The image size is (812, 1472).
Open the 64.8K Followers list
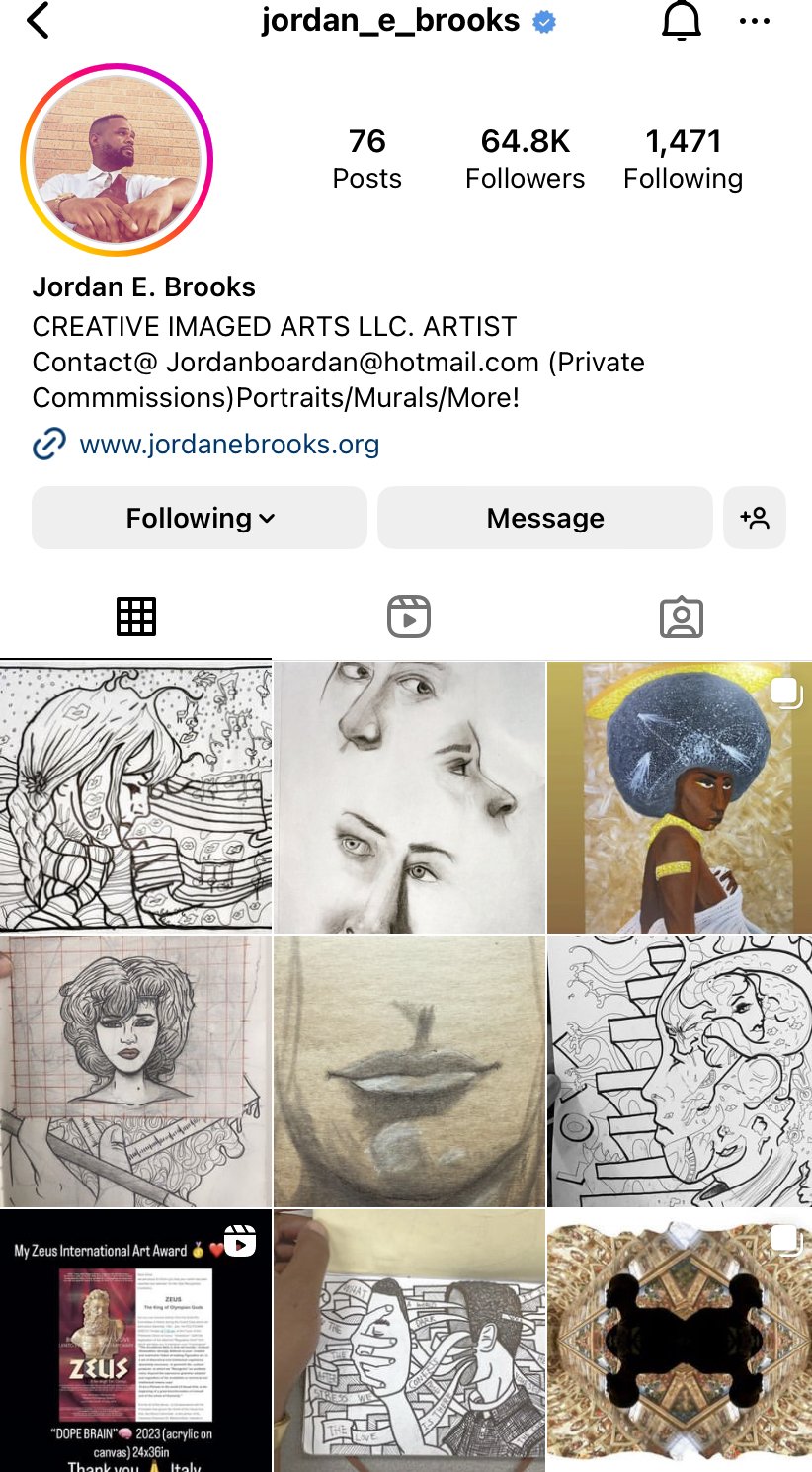[x=526, y=159]
